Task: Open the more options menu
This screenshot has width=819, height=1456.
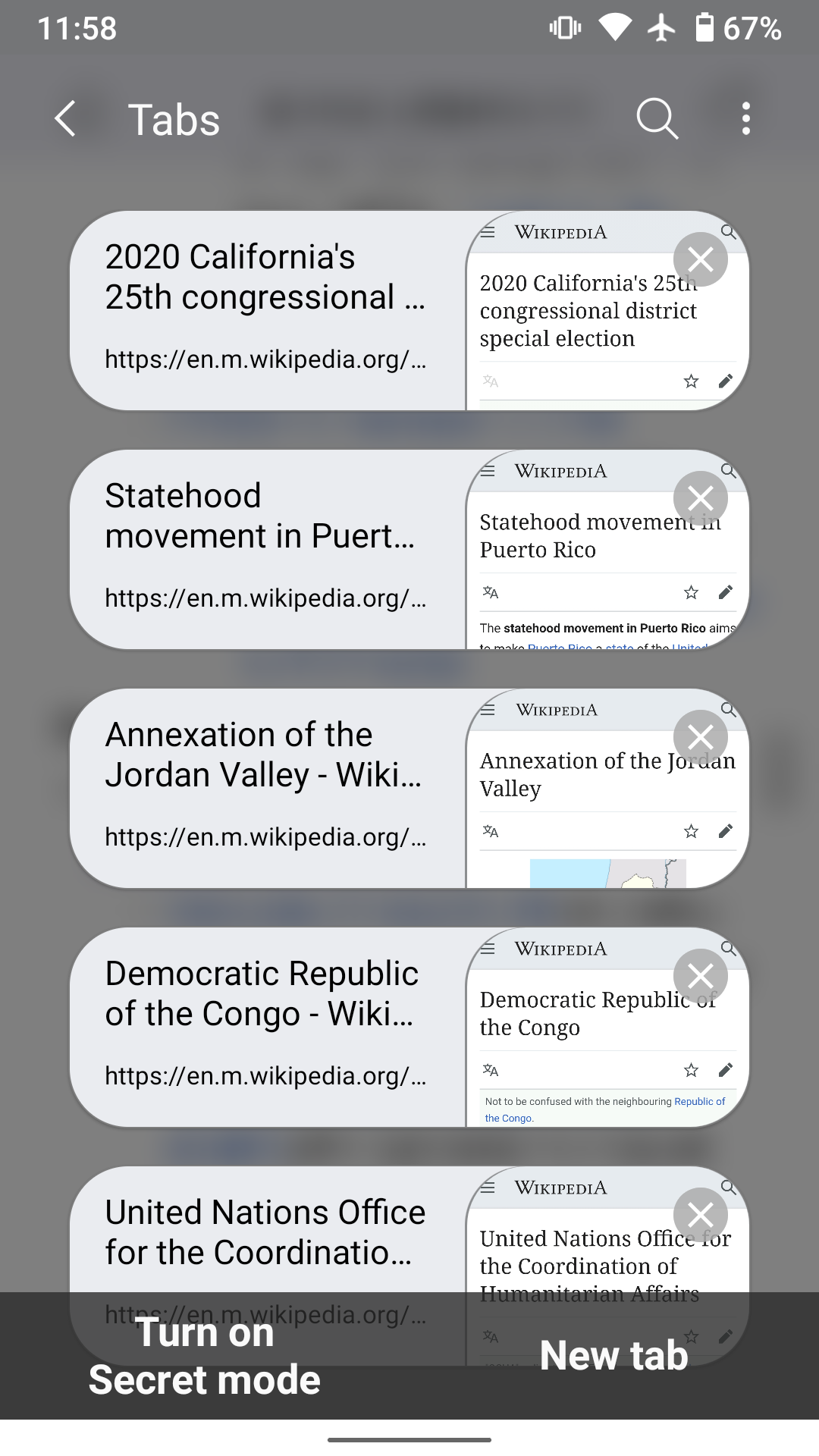Action: pyautogui.click(x=746, y=119)
